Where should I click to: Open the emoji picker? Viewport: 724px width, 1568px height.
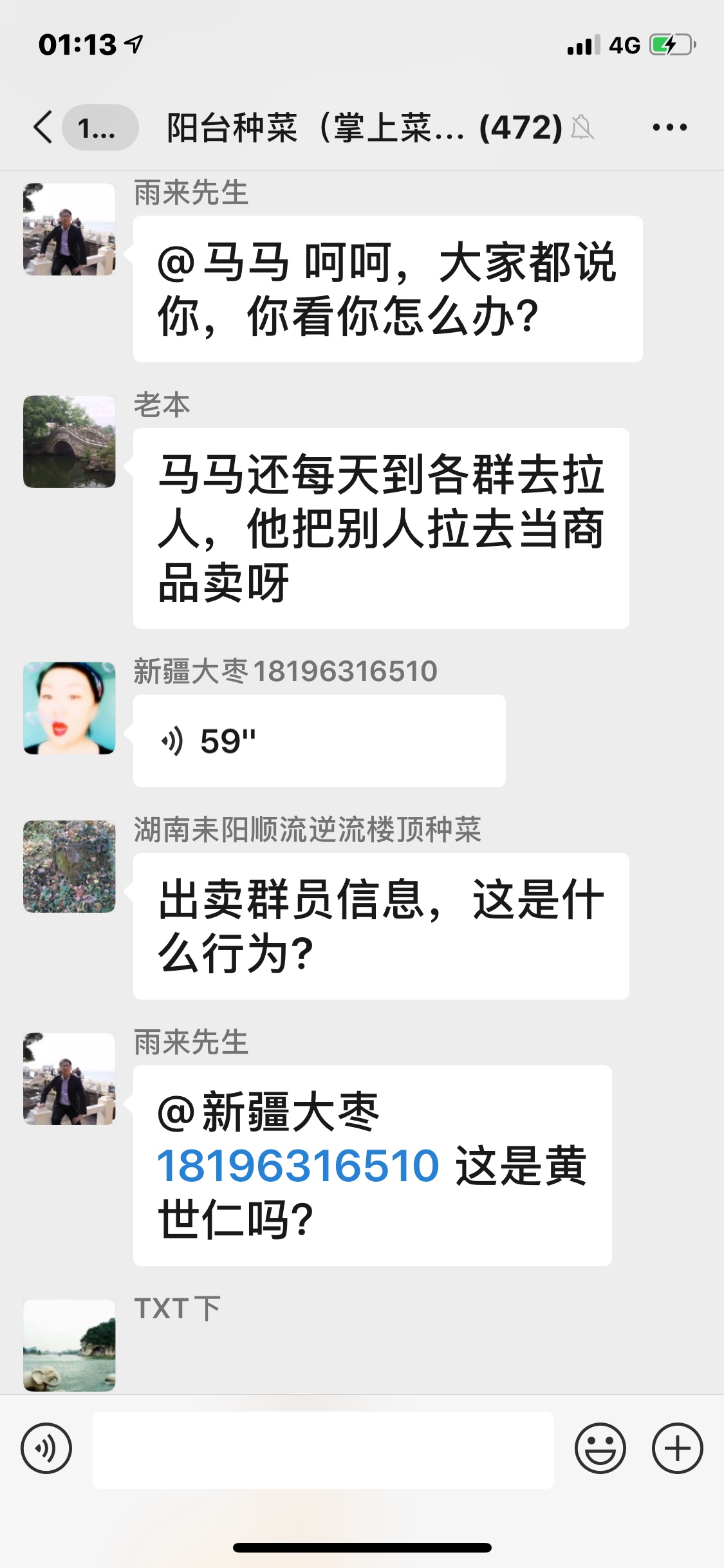(x=600, y=1448)
